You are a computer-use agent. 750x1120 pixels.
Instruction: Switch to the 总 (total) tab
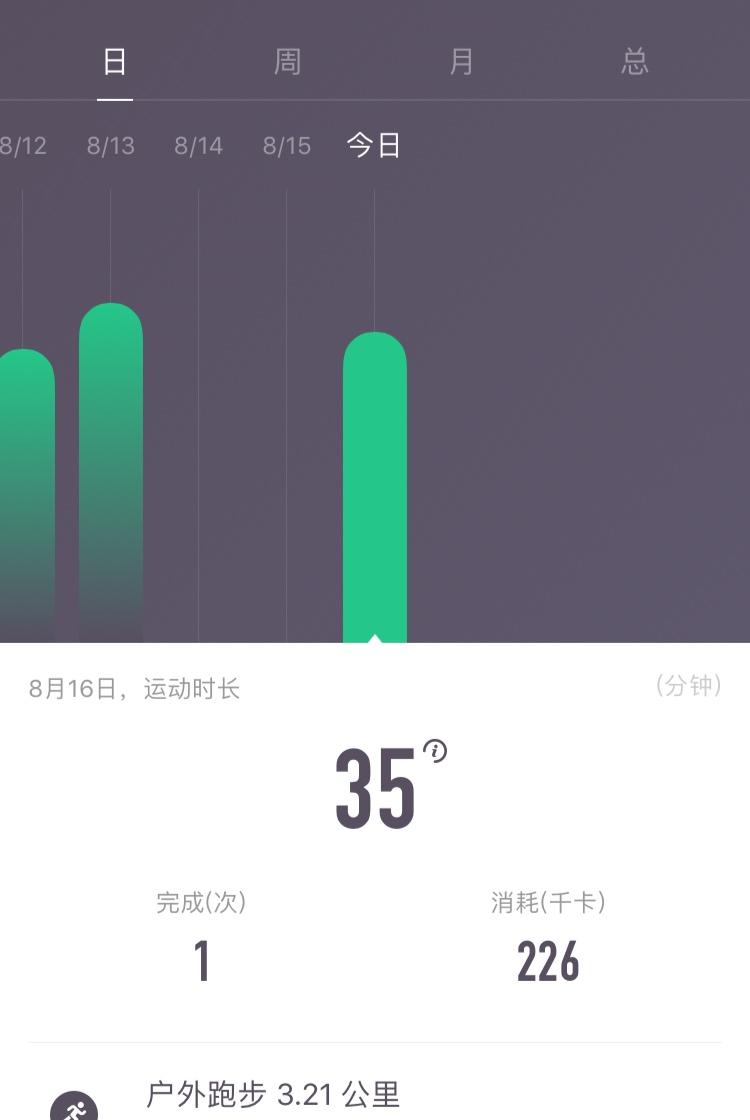click(x=635, y=62)
